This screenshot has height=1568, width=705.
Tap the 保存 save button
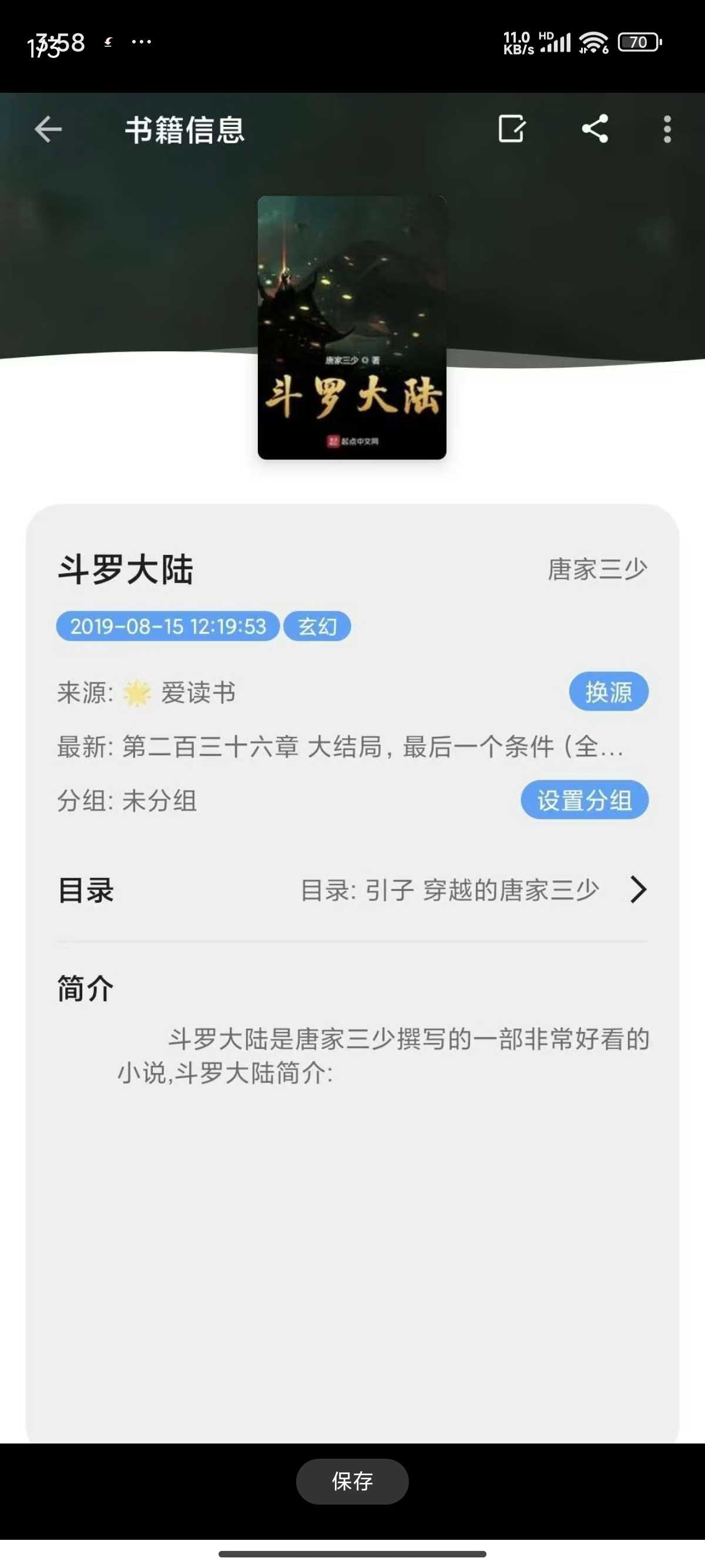(x=352, y=1480)
